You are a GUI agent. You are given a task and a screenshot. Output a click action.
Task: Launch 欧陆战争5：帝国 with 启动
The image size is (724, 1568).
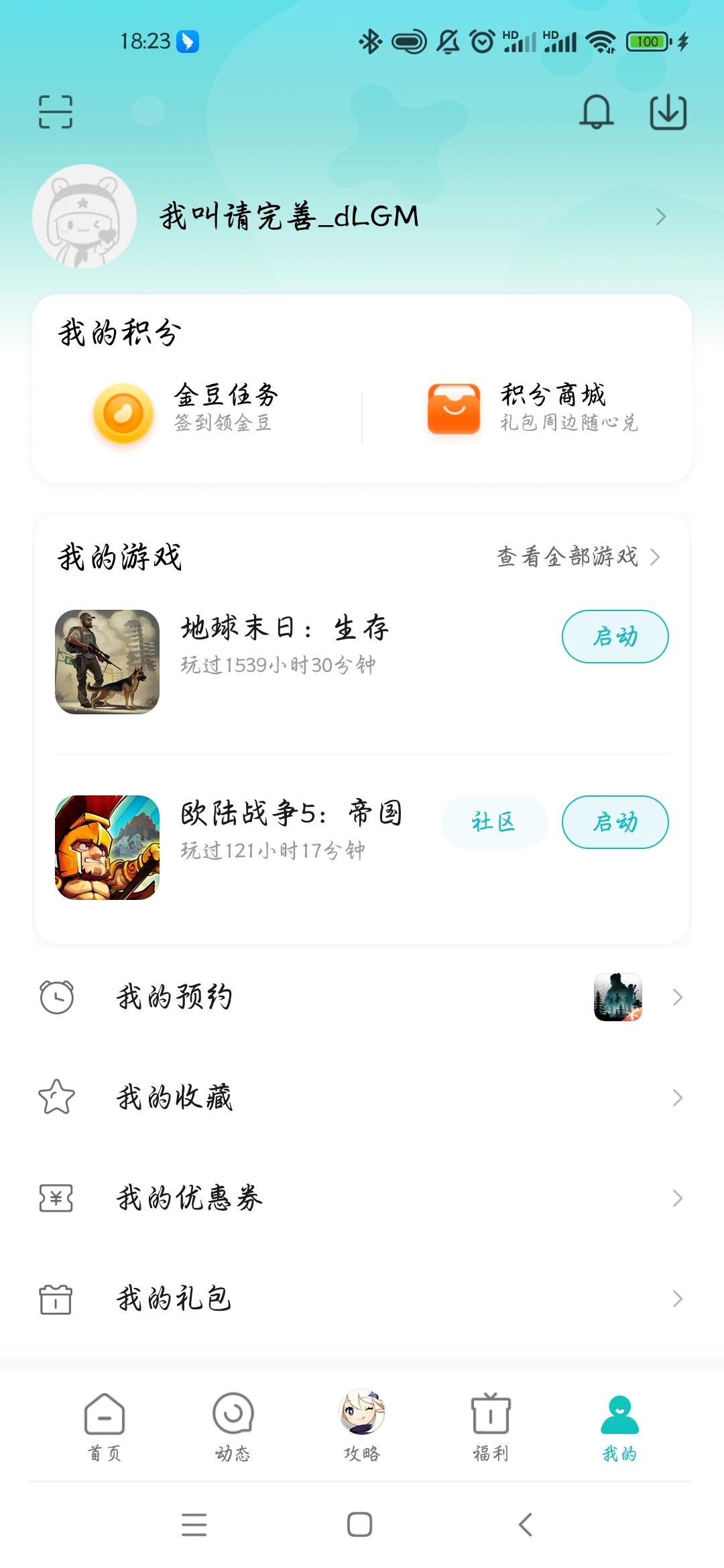615,822
